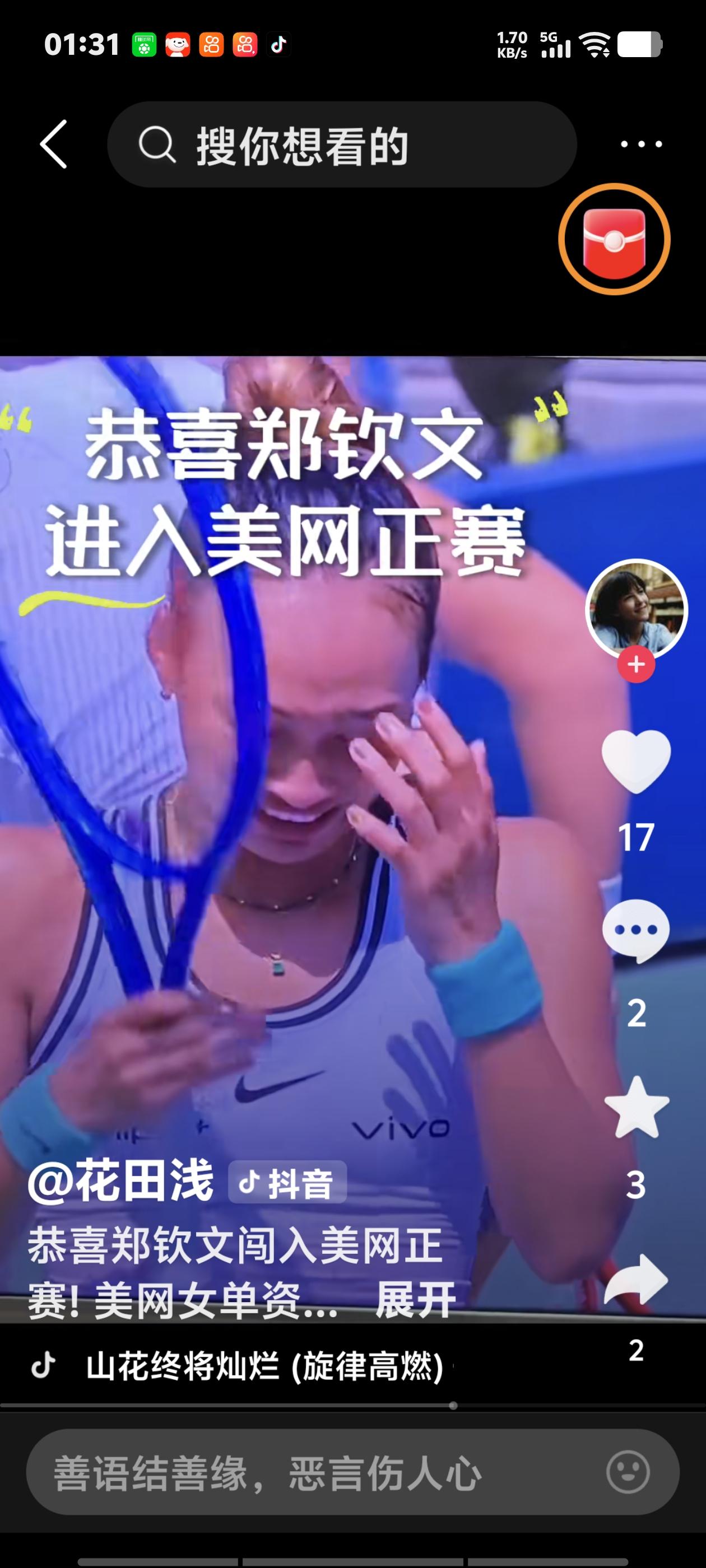Open the search box 搜你想看的

point(342,145)
